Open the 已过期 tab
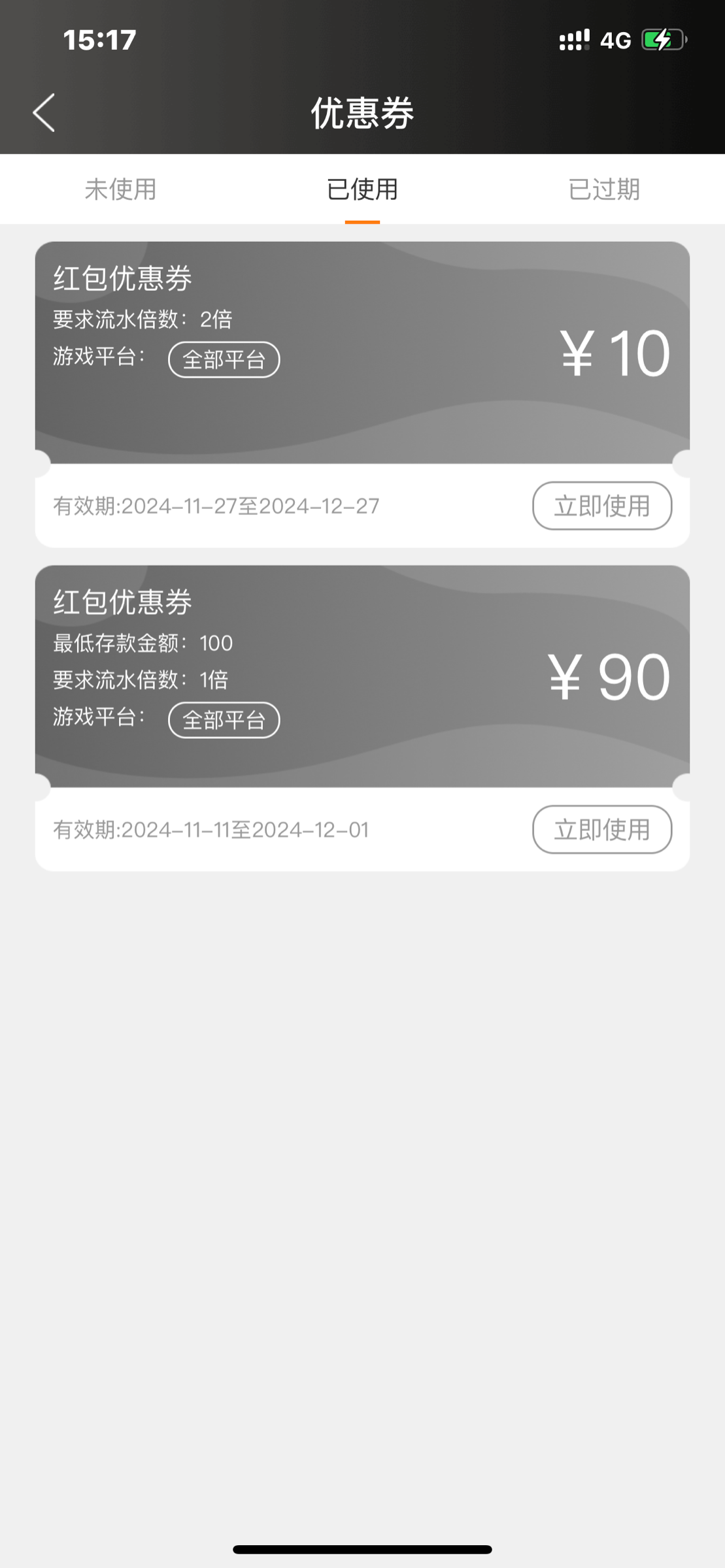This screenshot has height=1568, width=725. point(604,189)
